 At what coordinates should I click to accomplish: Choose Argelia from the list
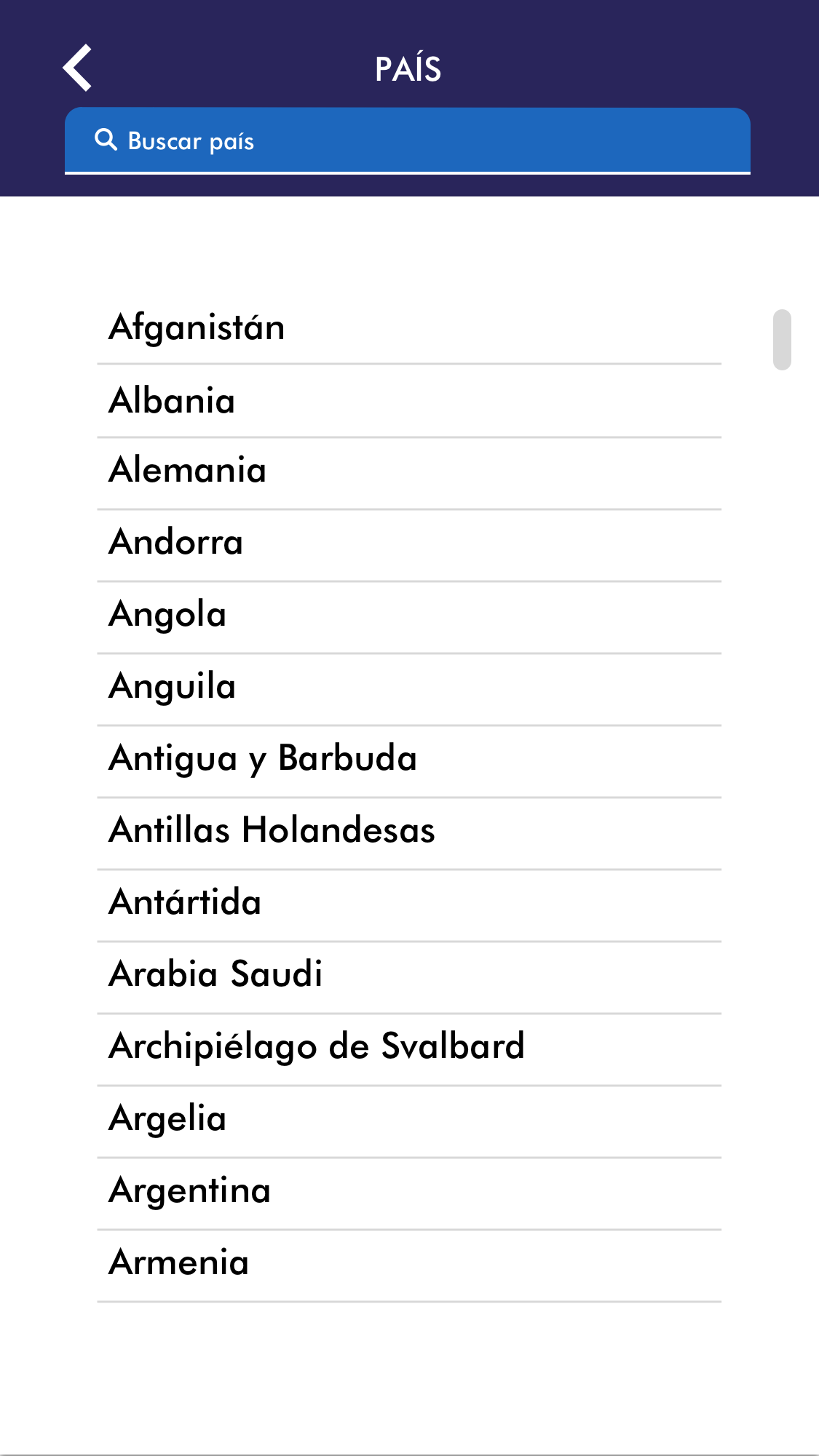coord(168,1118)
